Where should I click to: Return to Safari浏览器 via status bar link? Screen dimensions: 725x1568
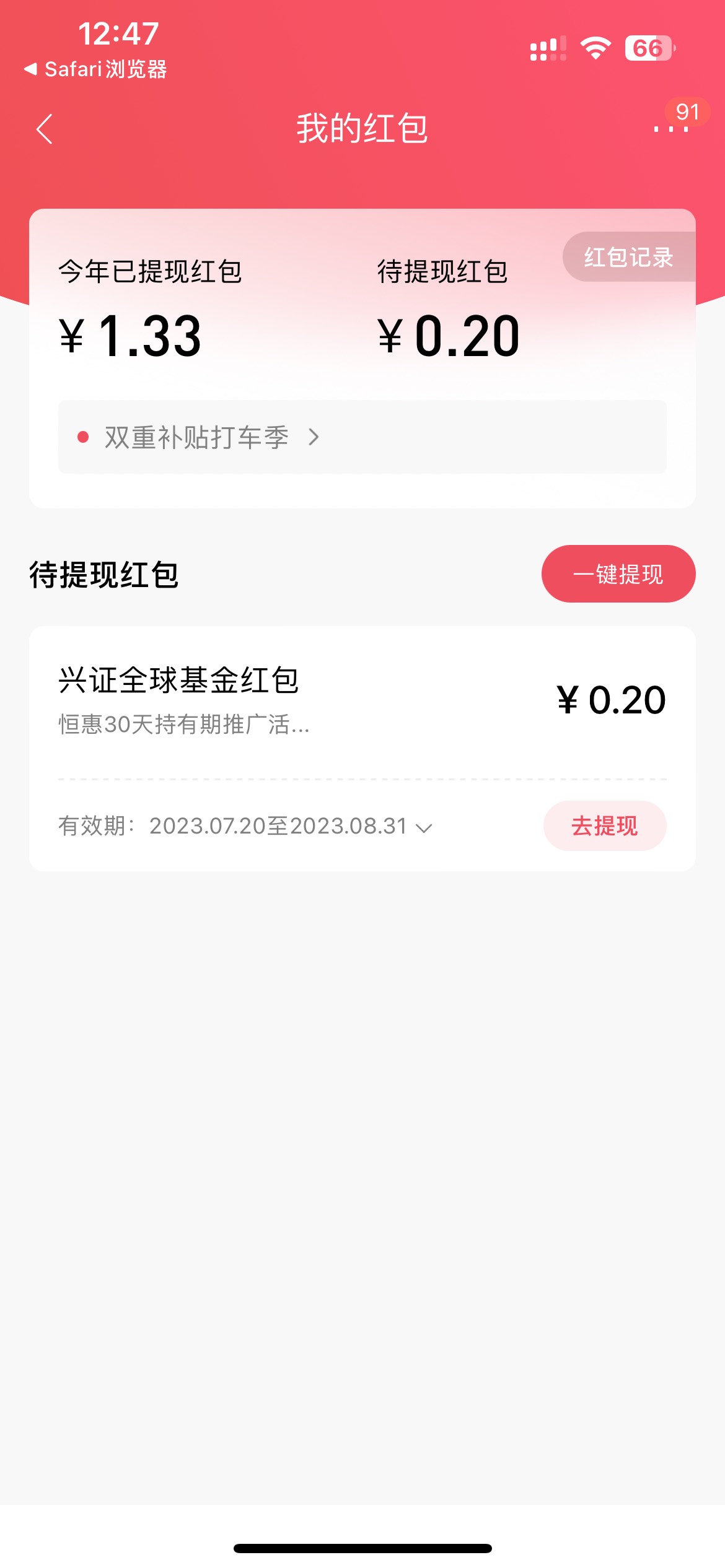95,69
